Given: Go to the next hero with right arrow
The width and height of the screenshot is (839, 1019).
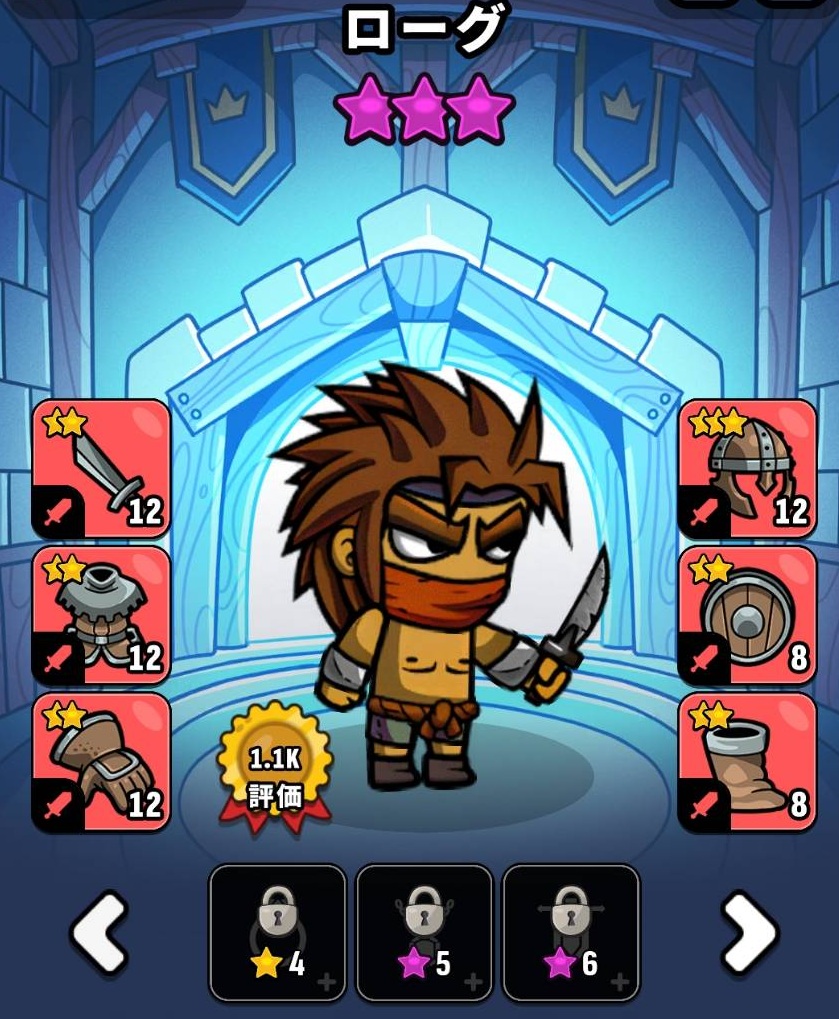Looking at the screenshot, I should coord(750,932).
